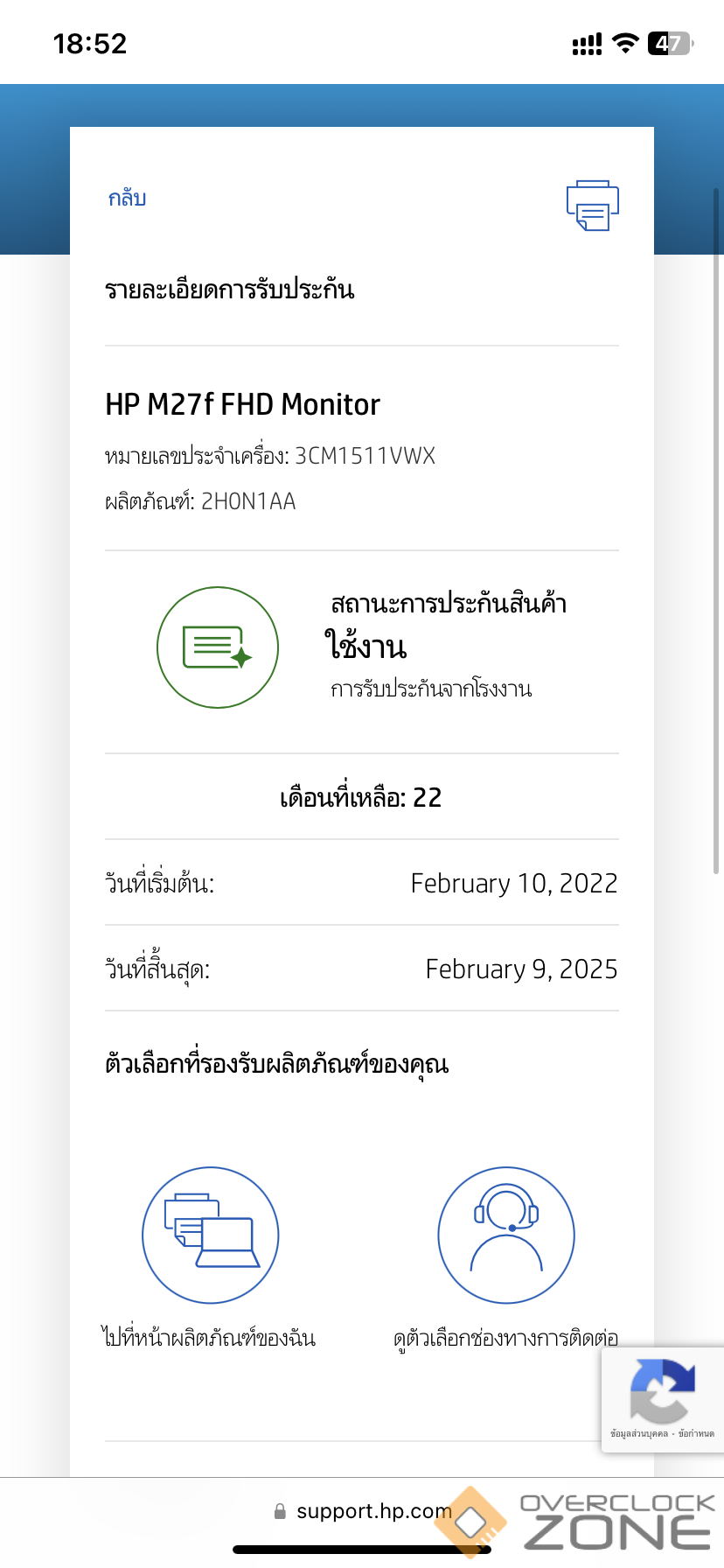Open ไปที่หน้าผลิตภัณฑ์ของฉัน product page option
724x1568 pixels.
(210, 1235)
